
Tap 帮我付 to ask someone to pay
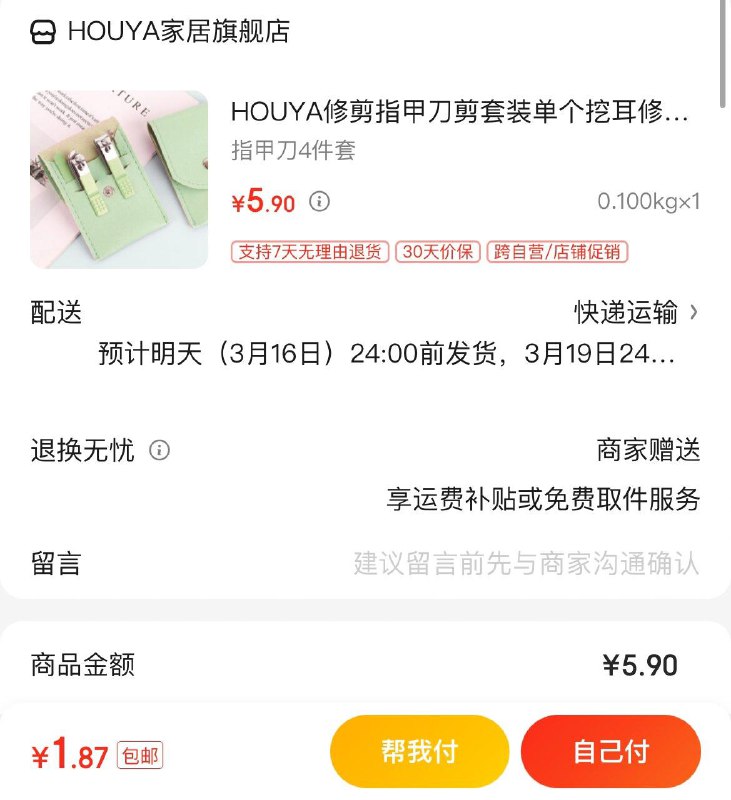click(419, 752)
